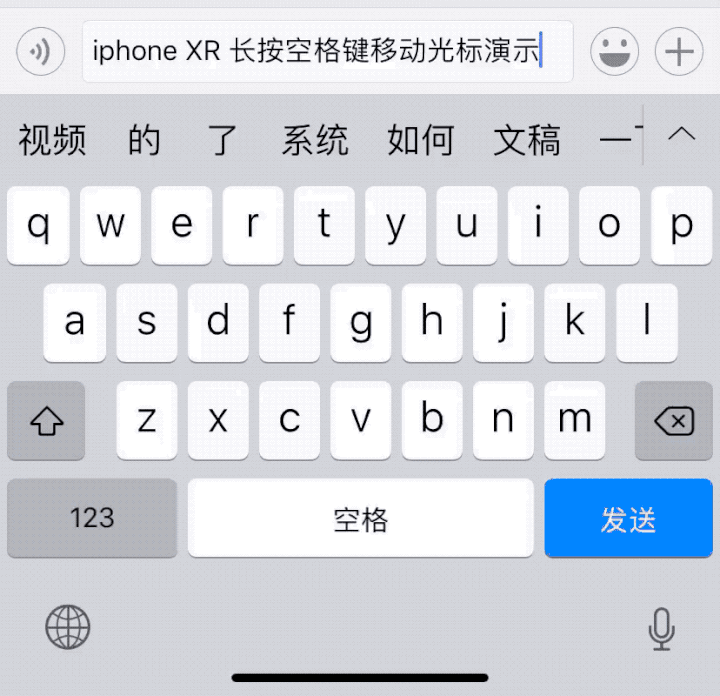This screenshot has width=720, height=696.
Task: Tap the blue 发送 send button
Action: [x=629, y=518]
